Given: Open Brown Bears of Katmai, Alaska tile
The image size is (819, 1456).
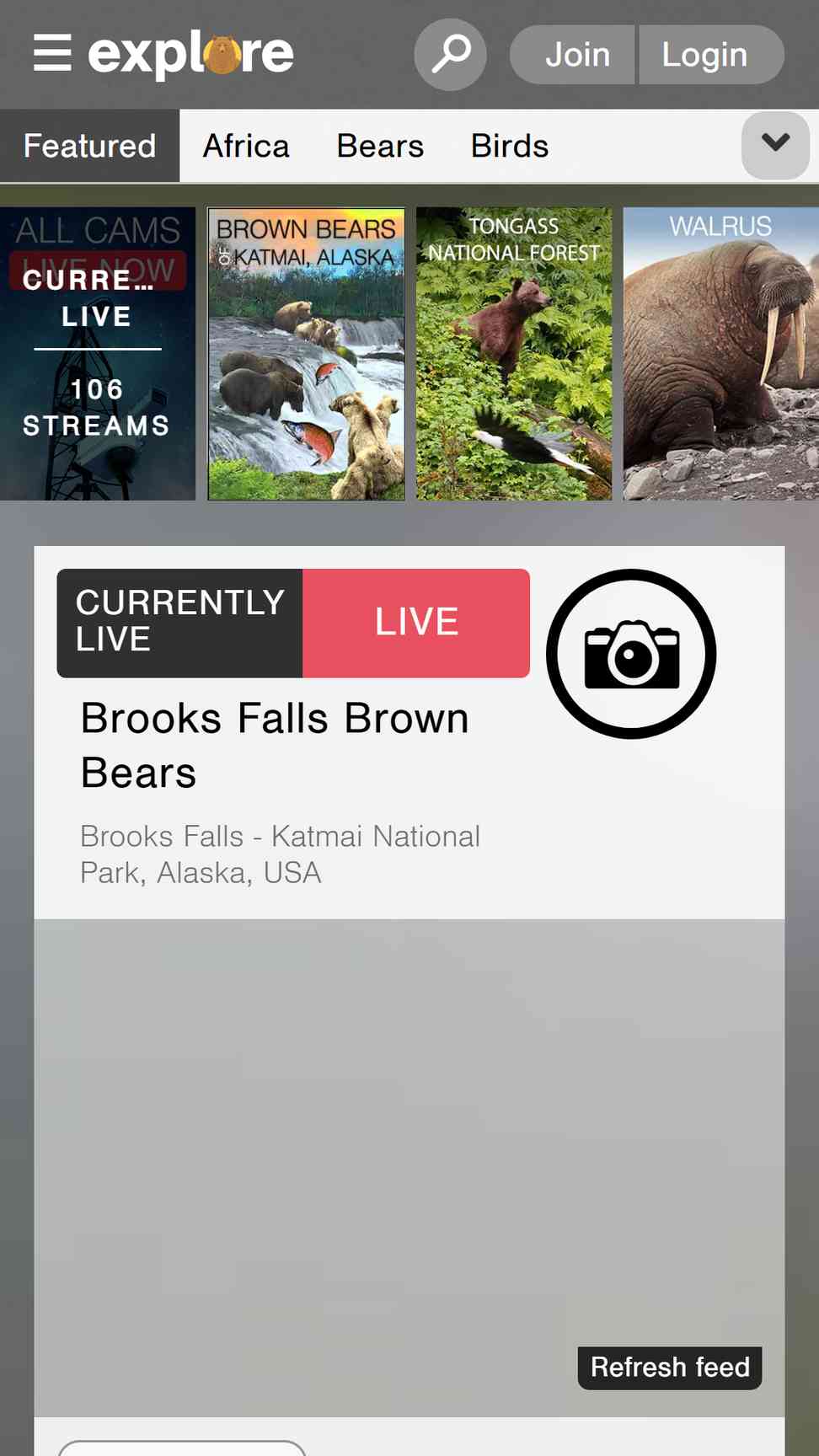Looking at the screenshot, I should coord(306,354).
